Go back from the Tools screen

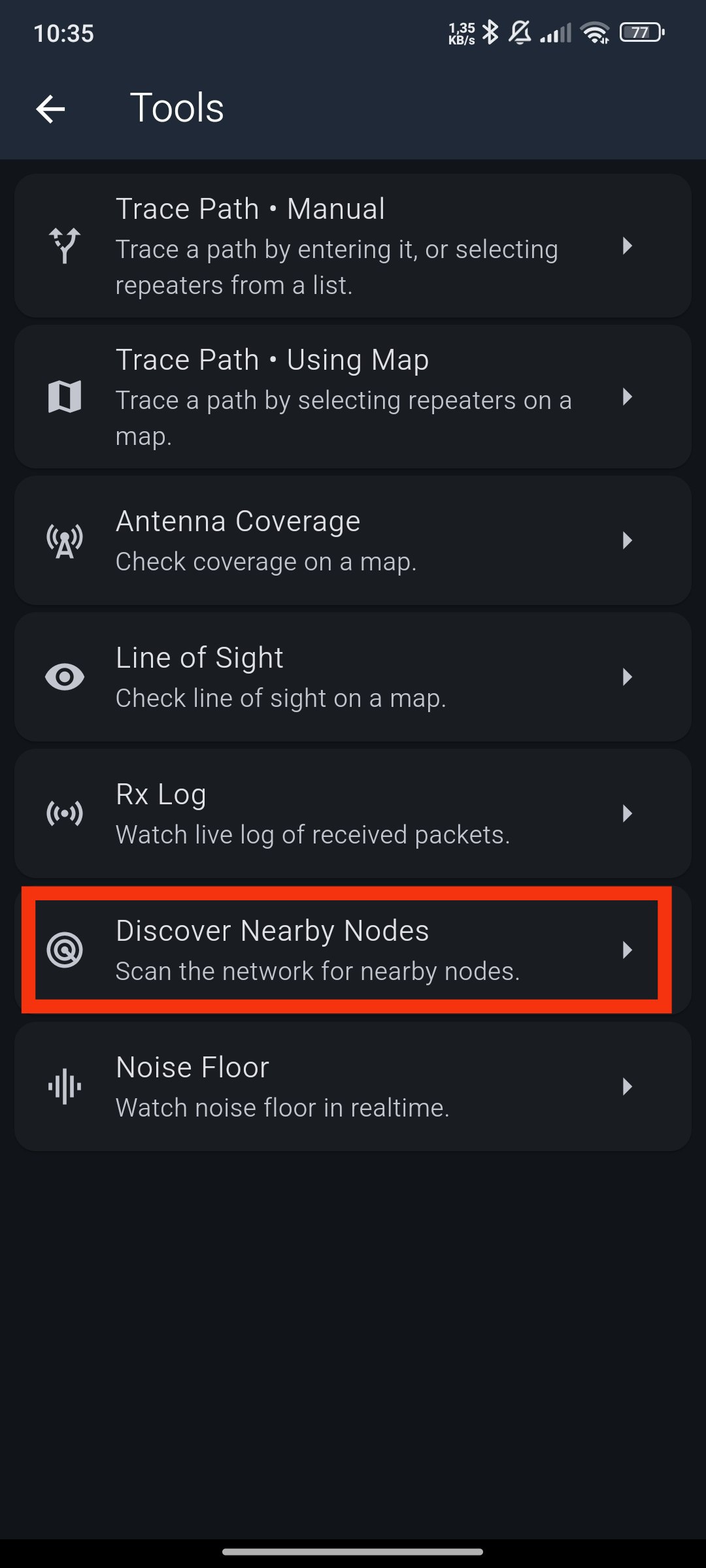50,108
